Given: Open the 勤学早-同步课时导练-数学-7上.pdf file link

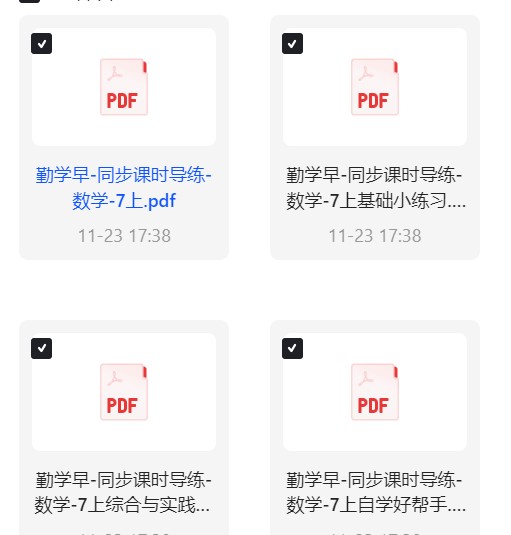Looking at the screenshot, I should click(124, 188).
